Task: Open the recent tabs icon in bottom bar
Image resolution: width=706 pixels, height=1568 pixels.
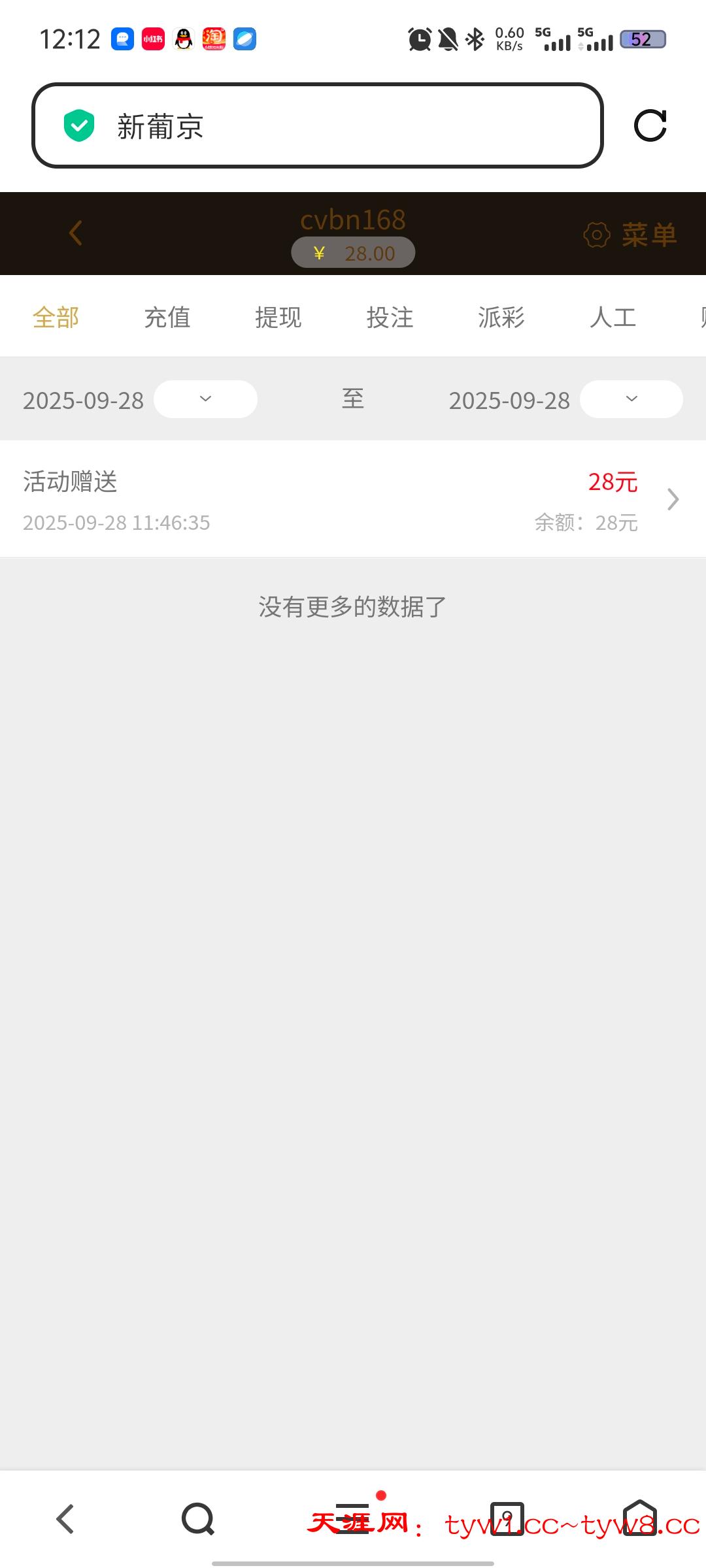Action: click(510, 1518)
